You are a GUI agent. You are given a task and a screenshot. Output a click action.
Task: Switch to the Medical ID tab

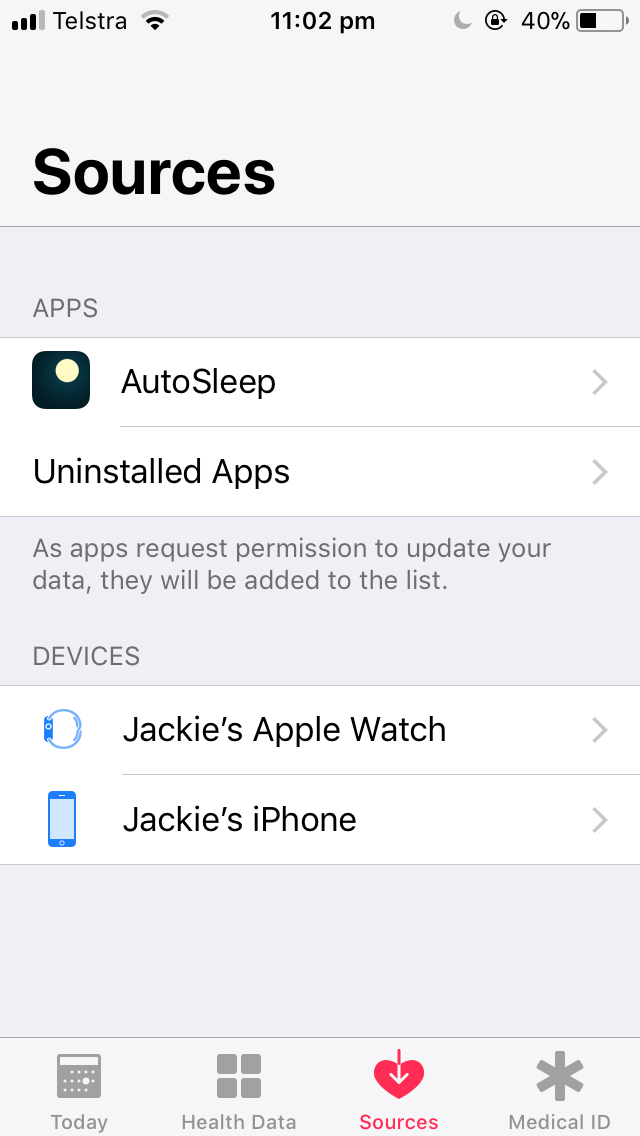(x=559, y=1090)
